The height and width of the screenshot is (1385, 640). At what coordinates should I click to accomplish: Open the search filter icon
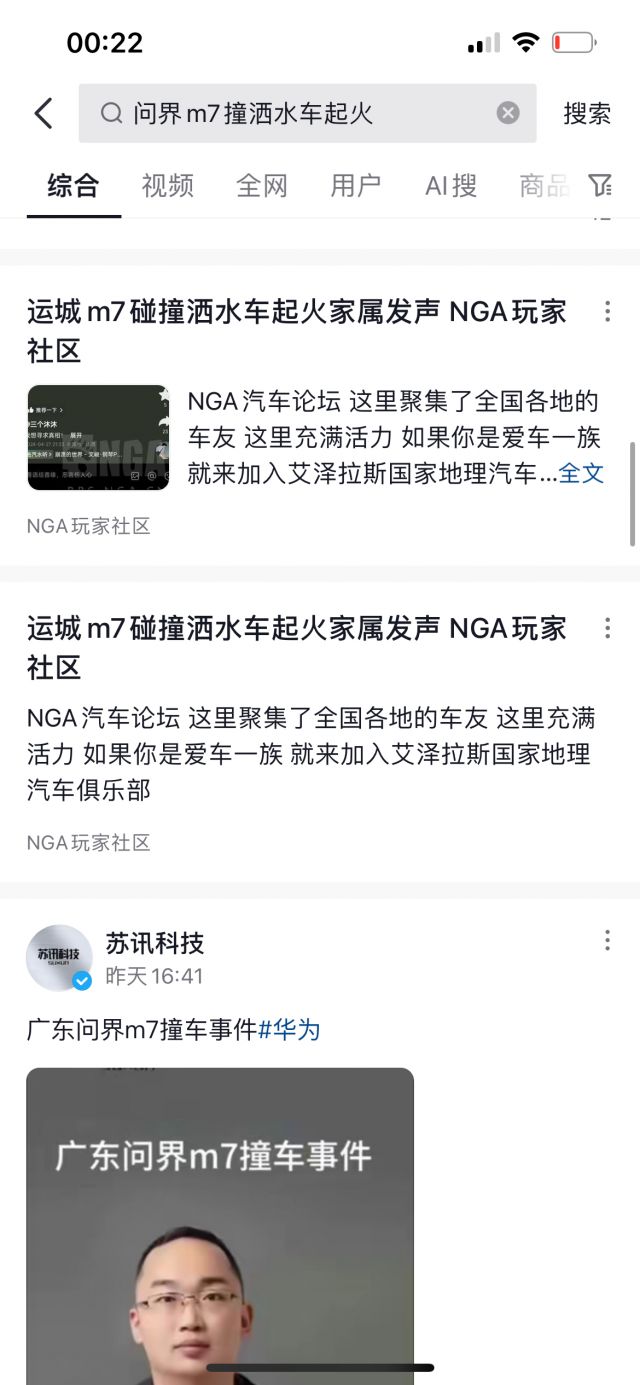(600, 186)
